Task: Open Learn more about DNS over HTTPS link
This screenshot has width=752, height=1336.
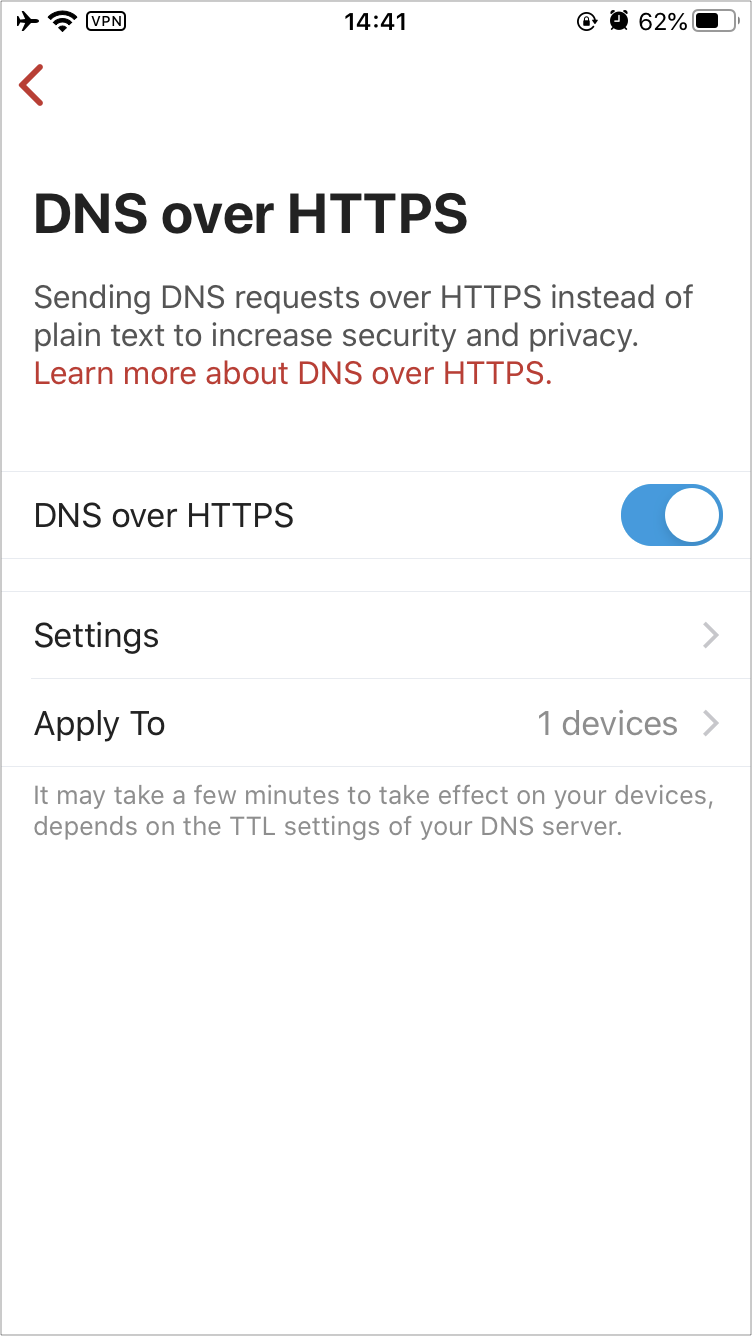Action: (293, 373)
